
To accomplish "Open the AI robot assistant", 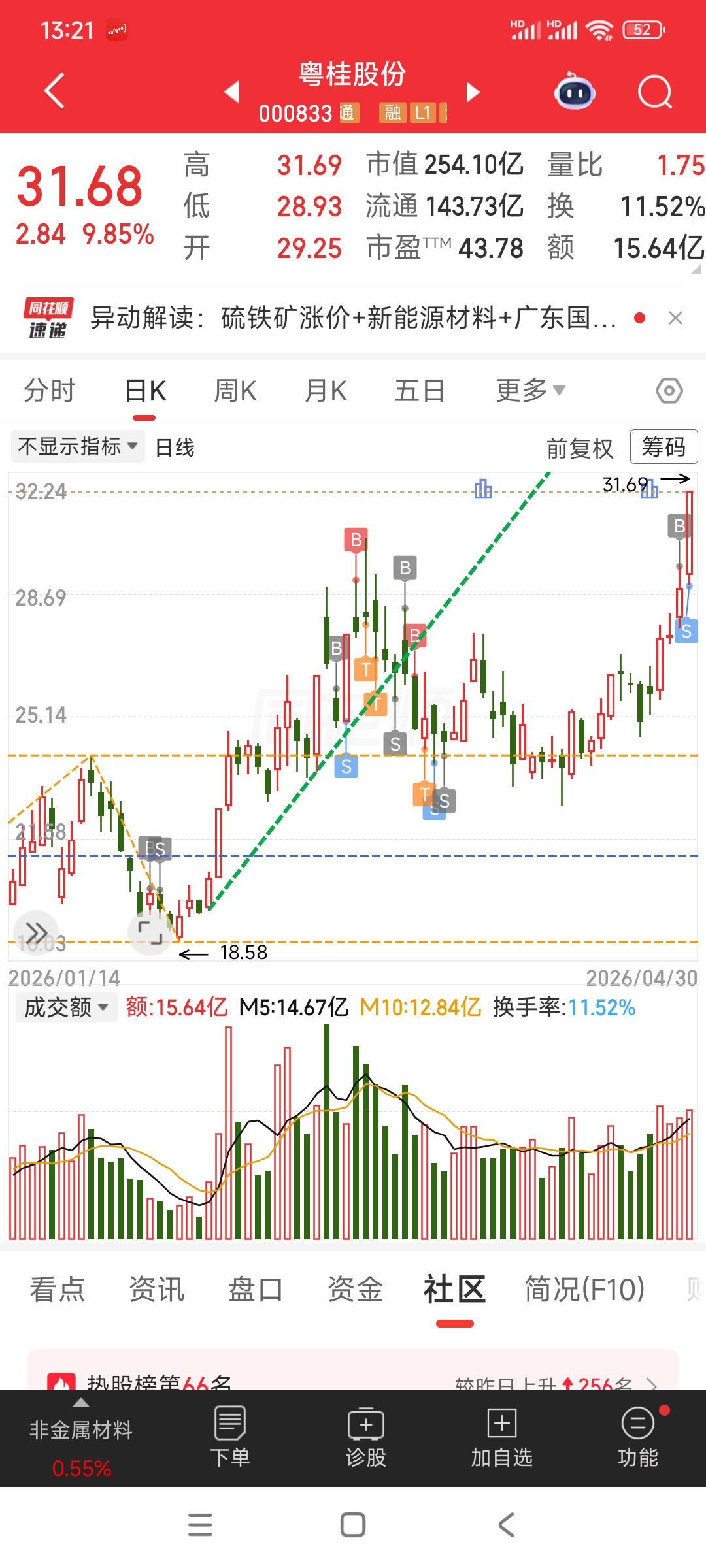I will pyautogui.click(x=575, y=91).
